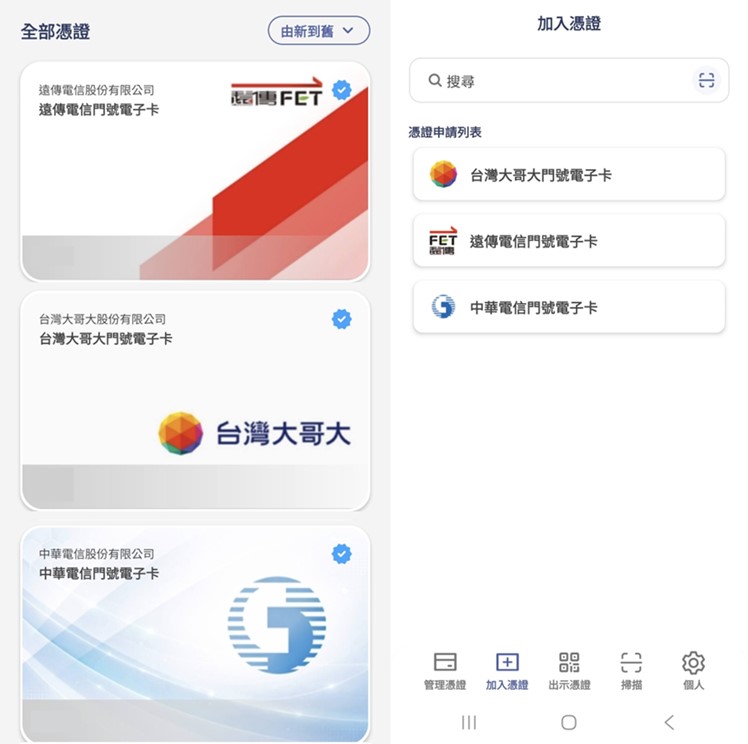This screenshot has width=748, height=744.
Task: Open the 遠傳電信門號電子卡 credential card
Action: [x=195, y=171]
